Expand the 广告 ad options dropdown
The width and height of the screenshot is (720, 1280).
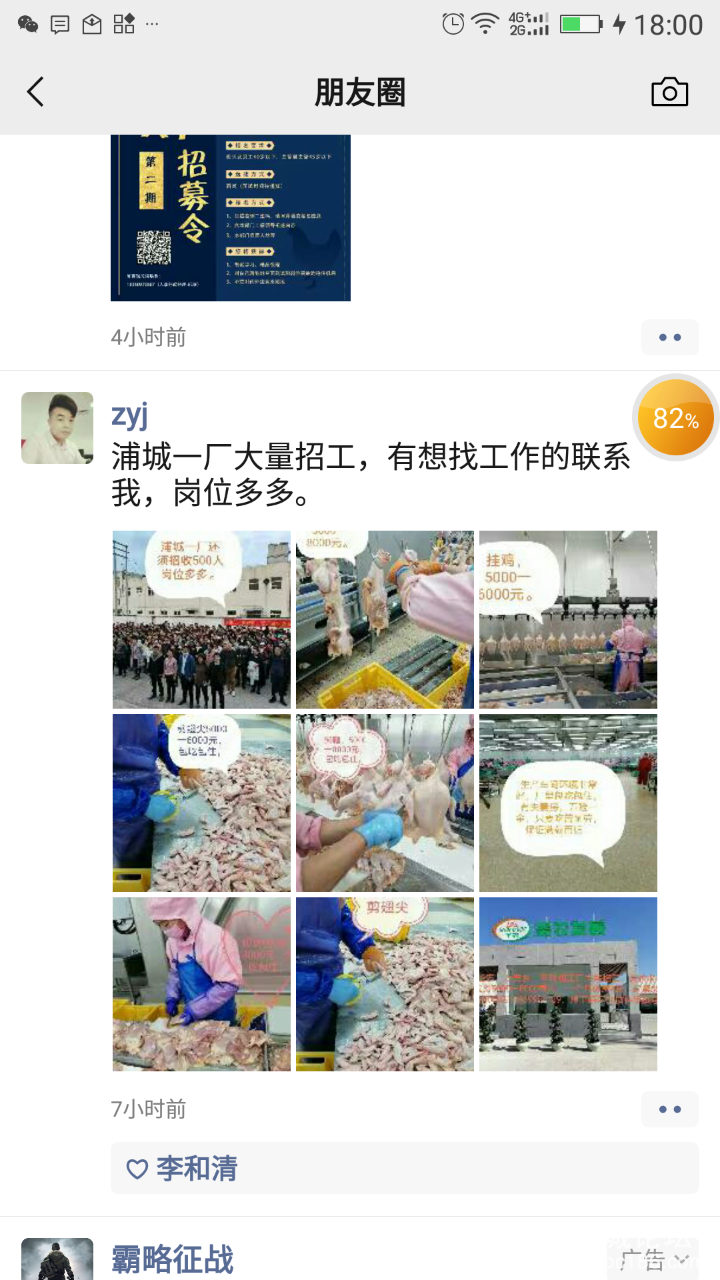(x=655, y=1259)
